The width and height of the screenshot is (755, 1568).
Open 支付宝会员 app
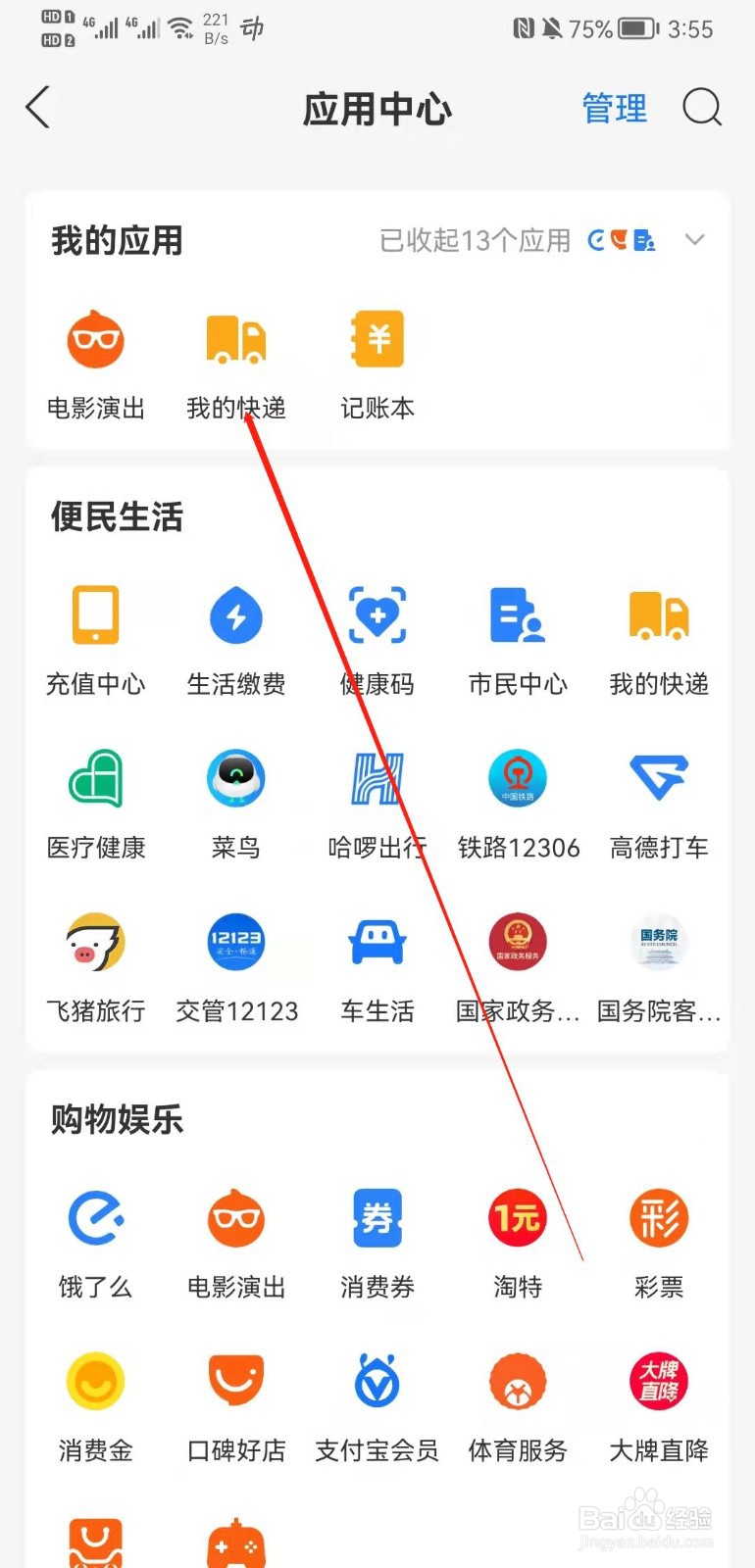(377, 1382)
